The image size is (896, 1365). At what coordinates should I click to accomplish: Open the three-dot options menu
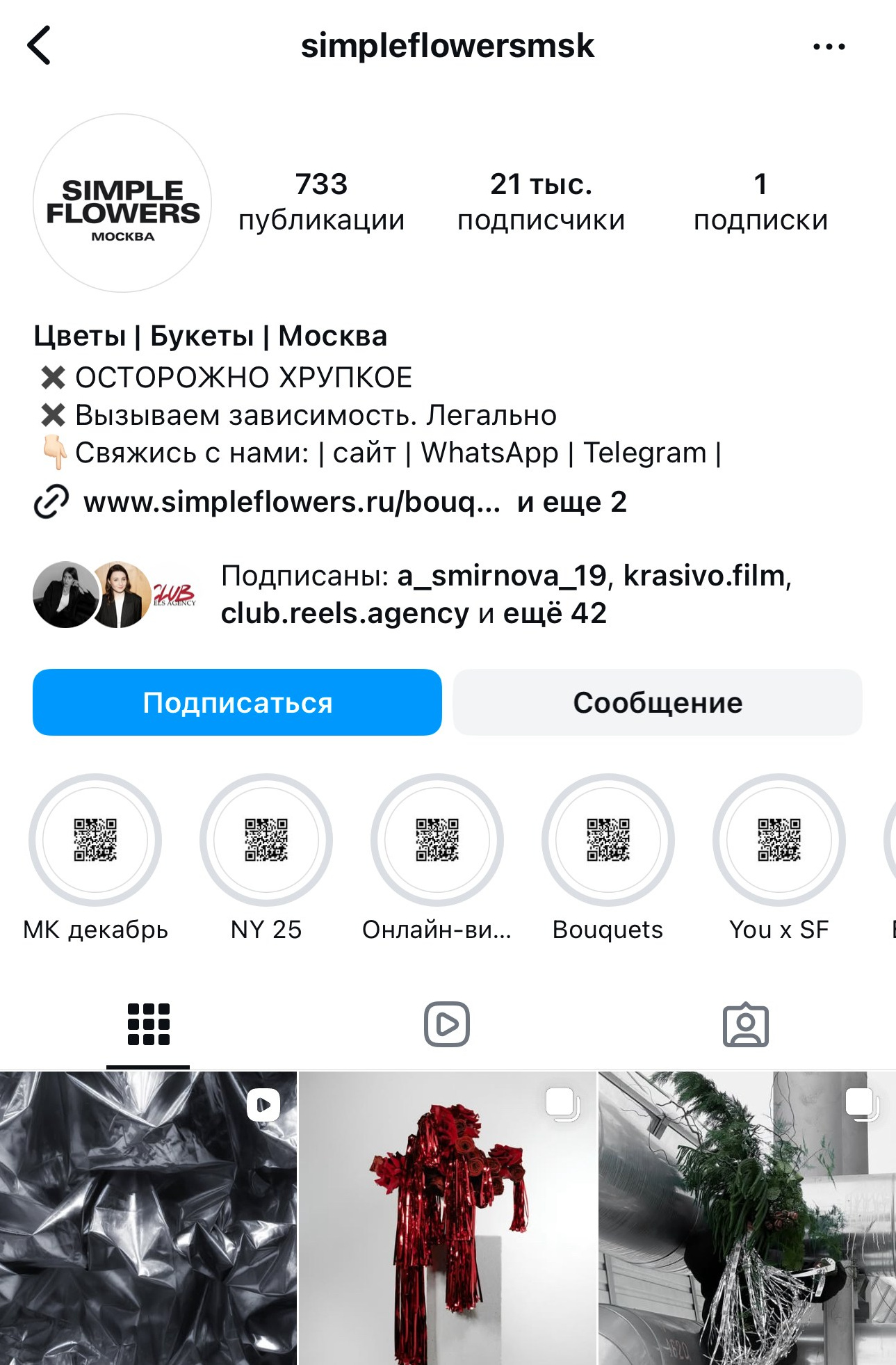click(x=830, y=45)
